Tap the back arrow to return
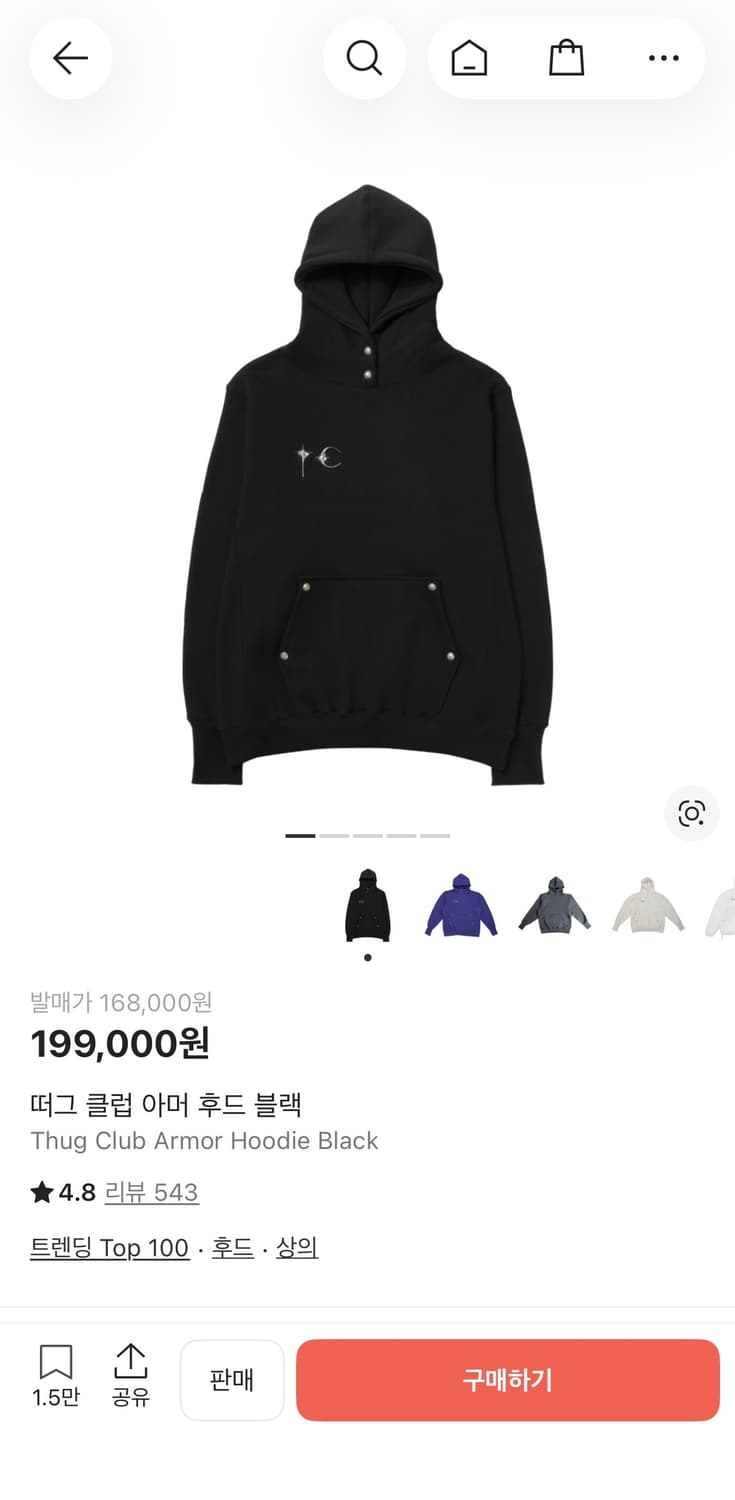The image size is (735, 1500). coord(70,57)
